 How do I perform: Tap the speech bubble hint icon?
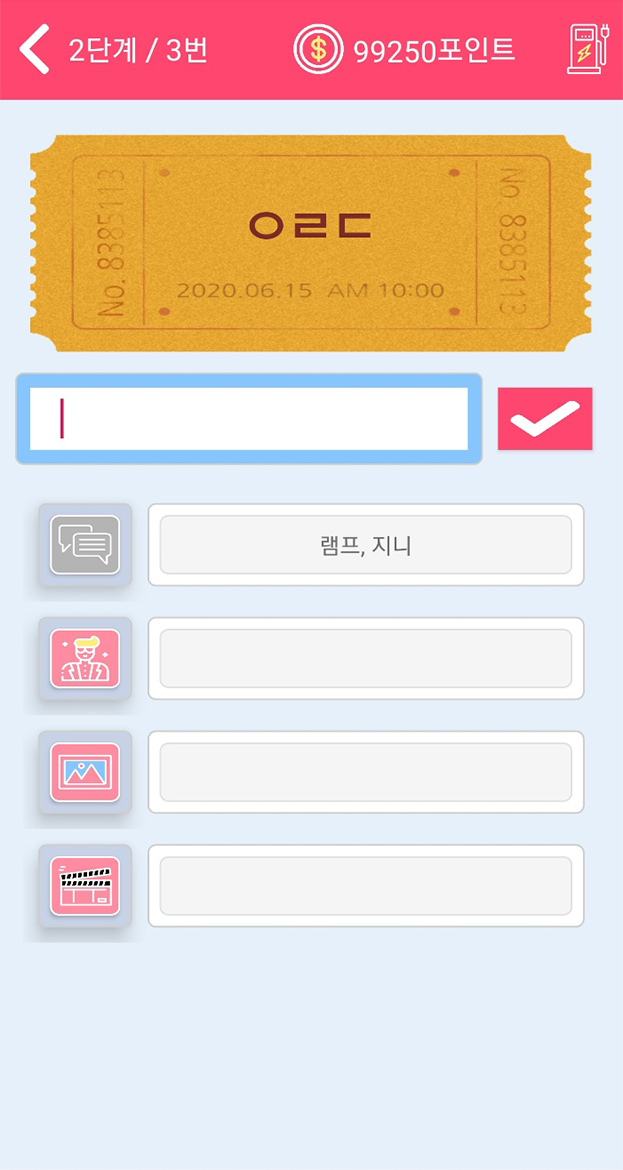pyautogui.click(x=85, y=545)
